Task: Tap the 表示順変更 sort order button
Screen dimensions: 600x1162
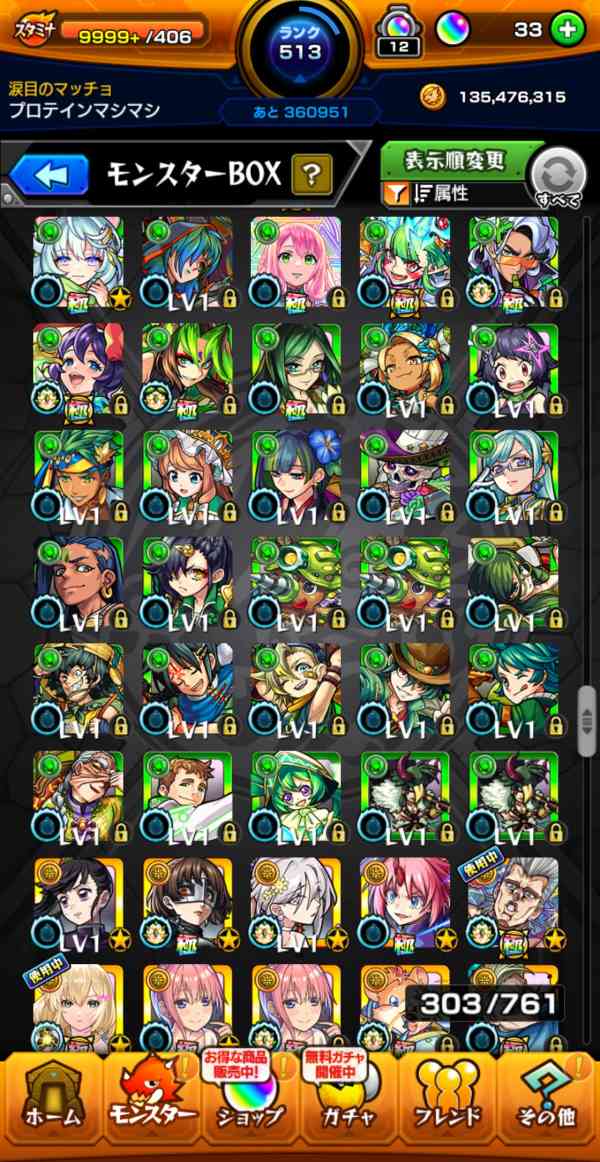Action: pos(454,161)
